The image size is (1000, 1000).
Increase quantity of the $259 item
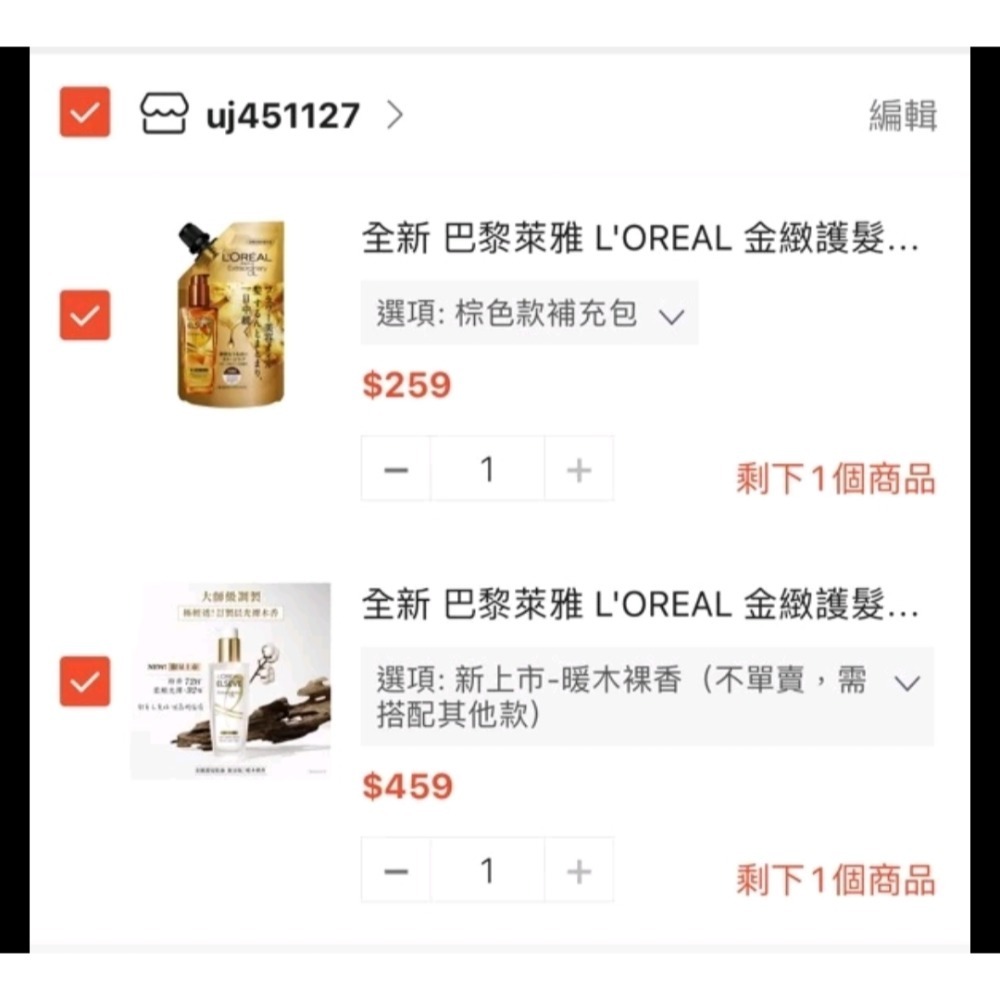point(579,469)
